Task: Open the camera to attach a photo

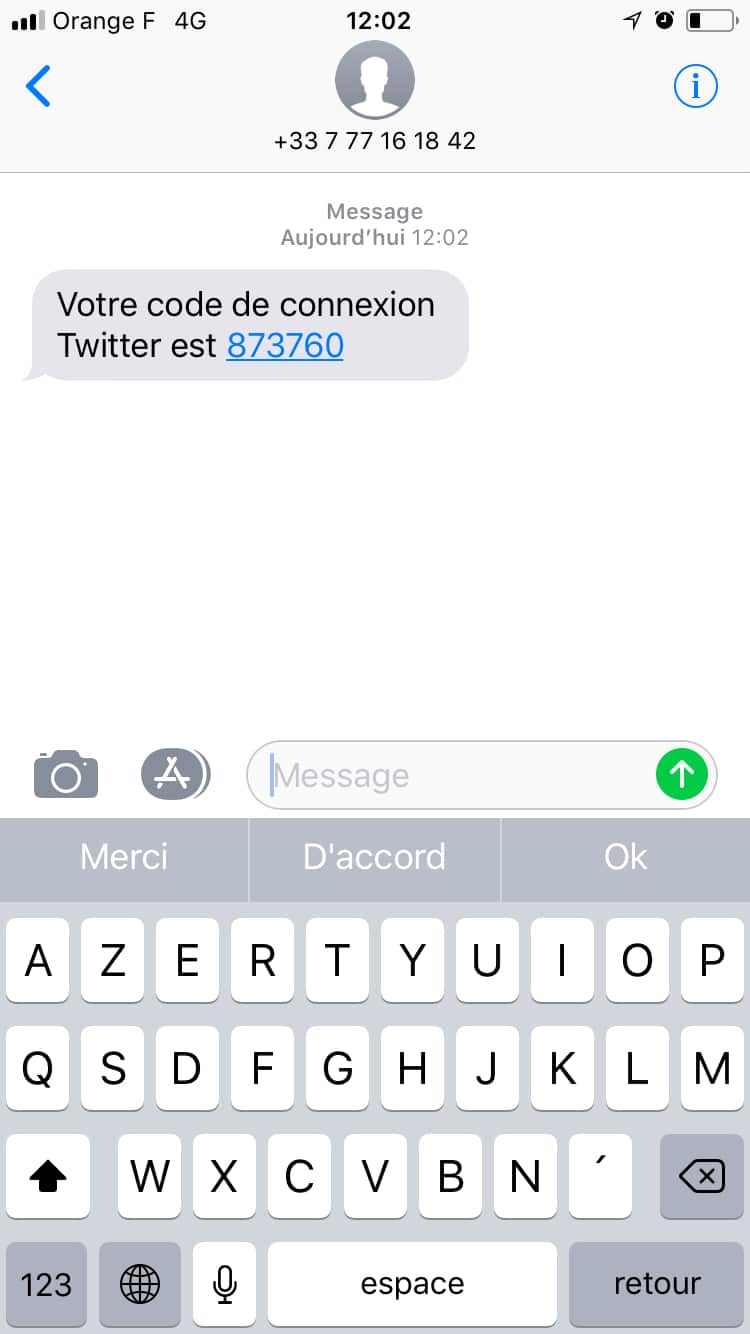Action: (x=66, y=774)
